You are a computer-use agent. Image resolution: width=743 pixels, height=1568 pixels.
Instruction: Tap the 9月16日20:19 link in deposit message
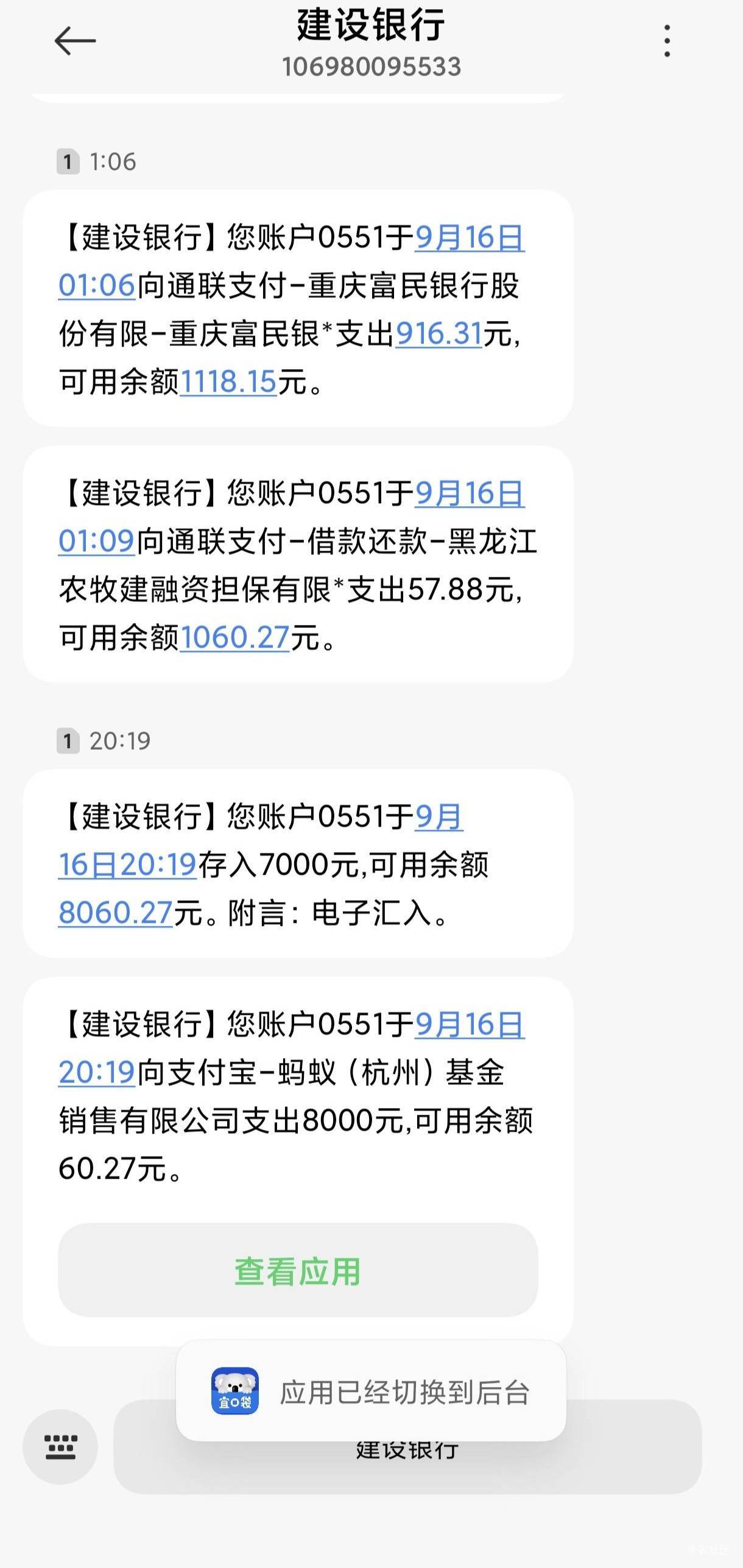click(127, 864)
